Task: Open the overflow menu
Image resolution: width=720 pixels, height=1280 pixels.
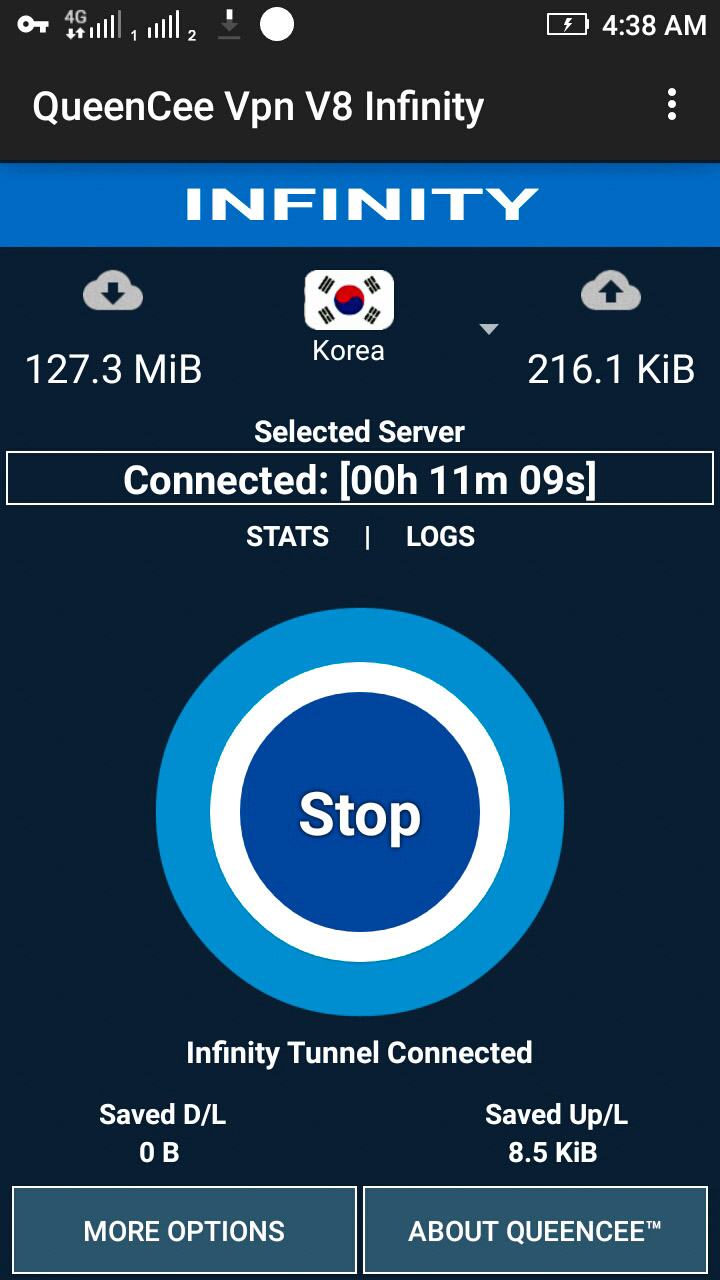Action: (x=671, y=105)
